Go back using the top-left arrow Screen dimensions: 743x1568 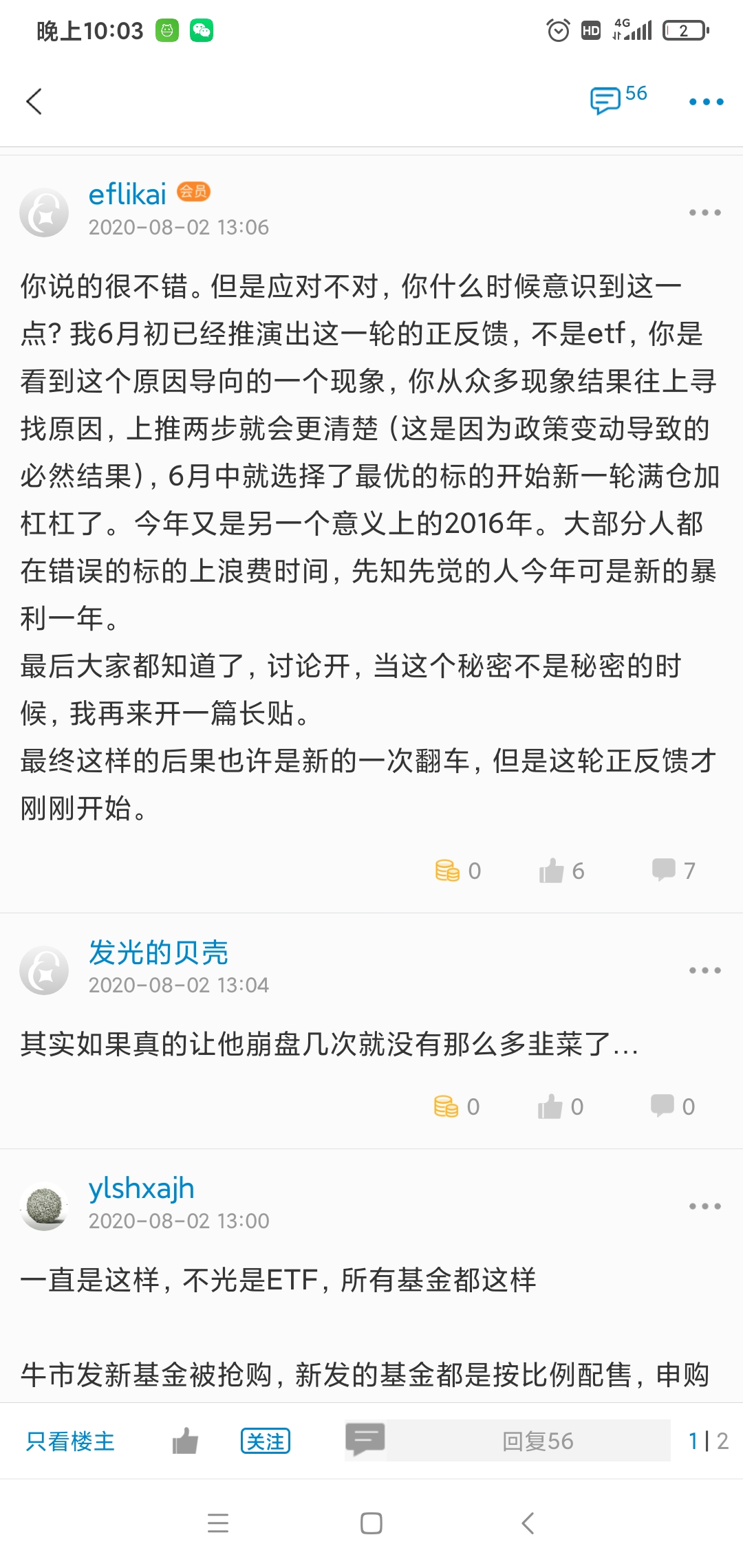point(34,102)
